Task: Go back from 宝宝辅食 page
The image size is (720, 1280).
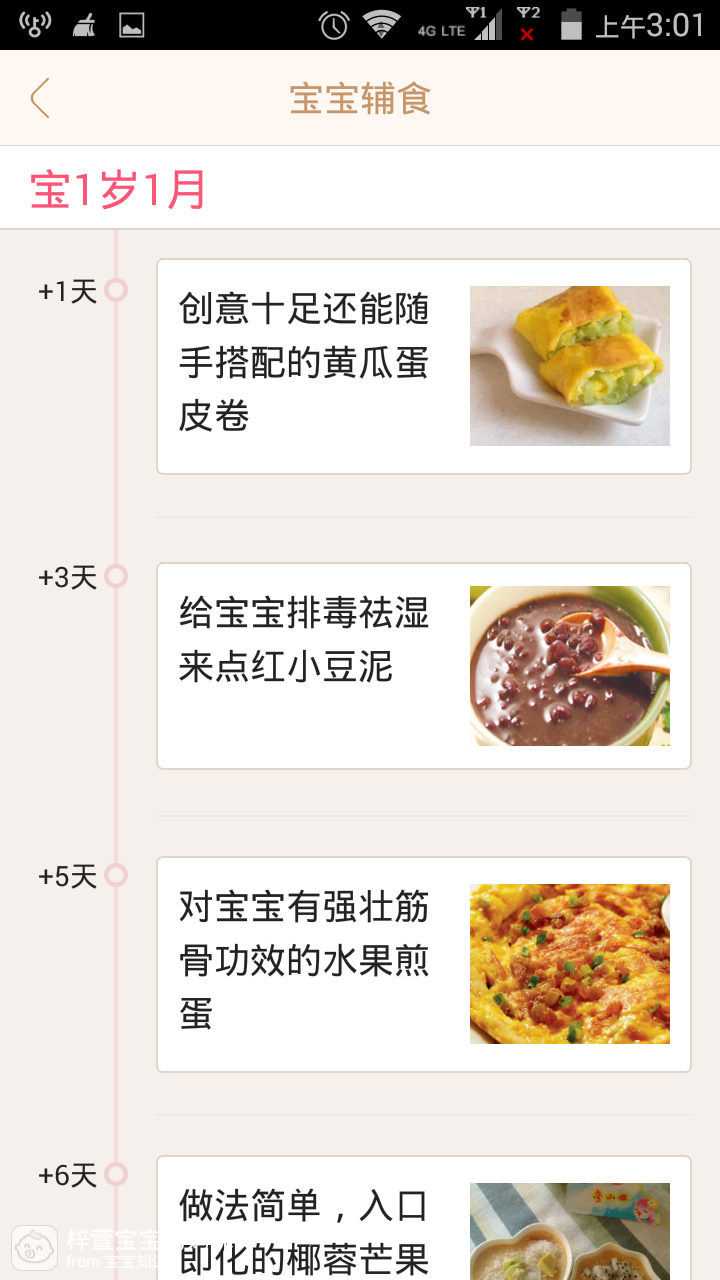Action: [x=40, y=99]
